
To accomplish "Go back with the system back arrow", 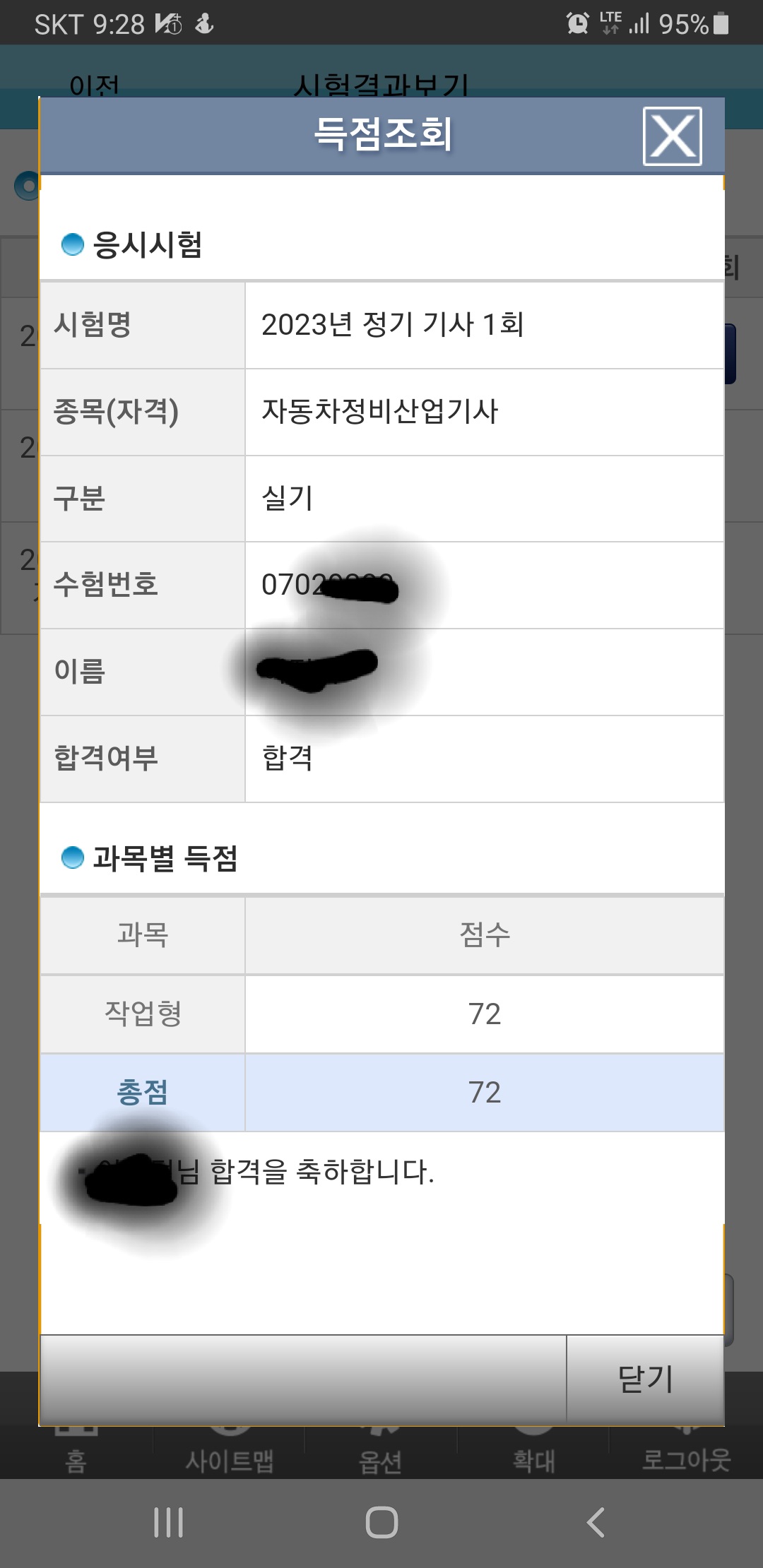I will 596,1522.
